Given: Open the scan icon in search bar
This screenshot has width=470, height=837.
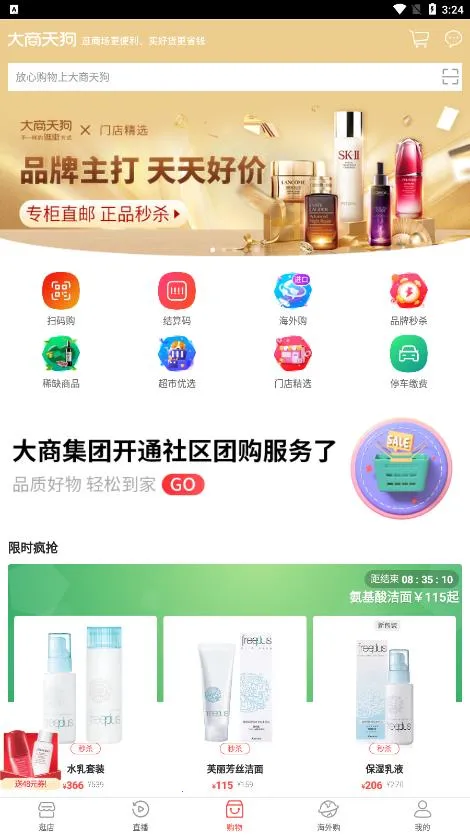Looking at the screenshot, I should click(450, 77).
